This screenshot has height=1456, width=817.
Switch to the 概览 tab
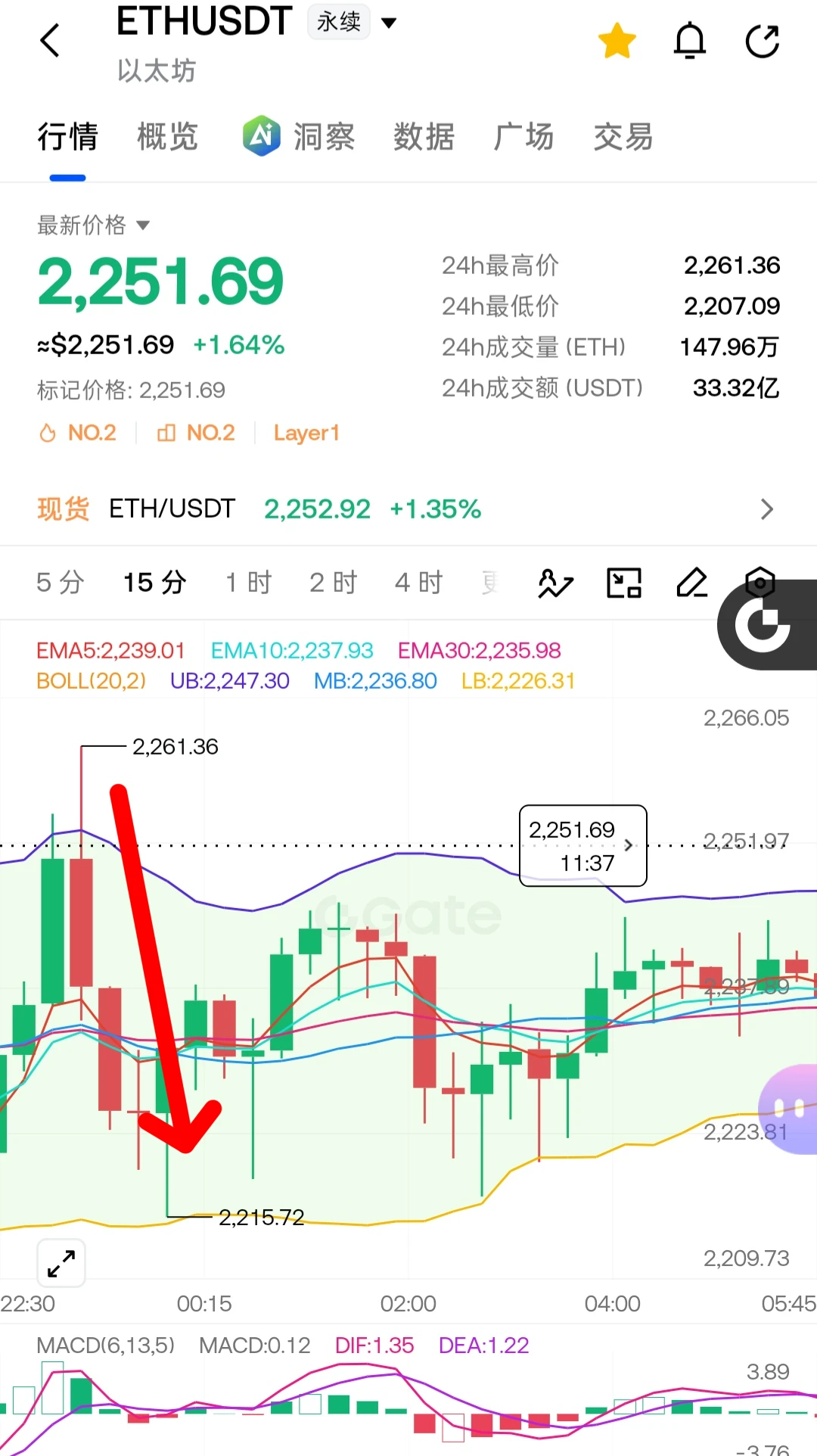[167, 137]
